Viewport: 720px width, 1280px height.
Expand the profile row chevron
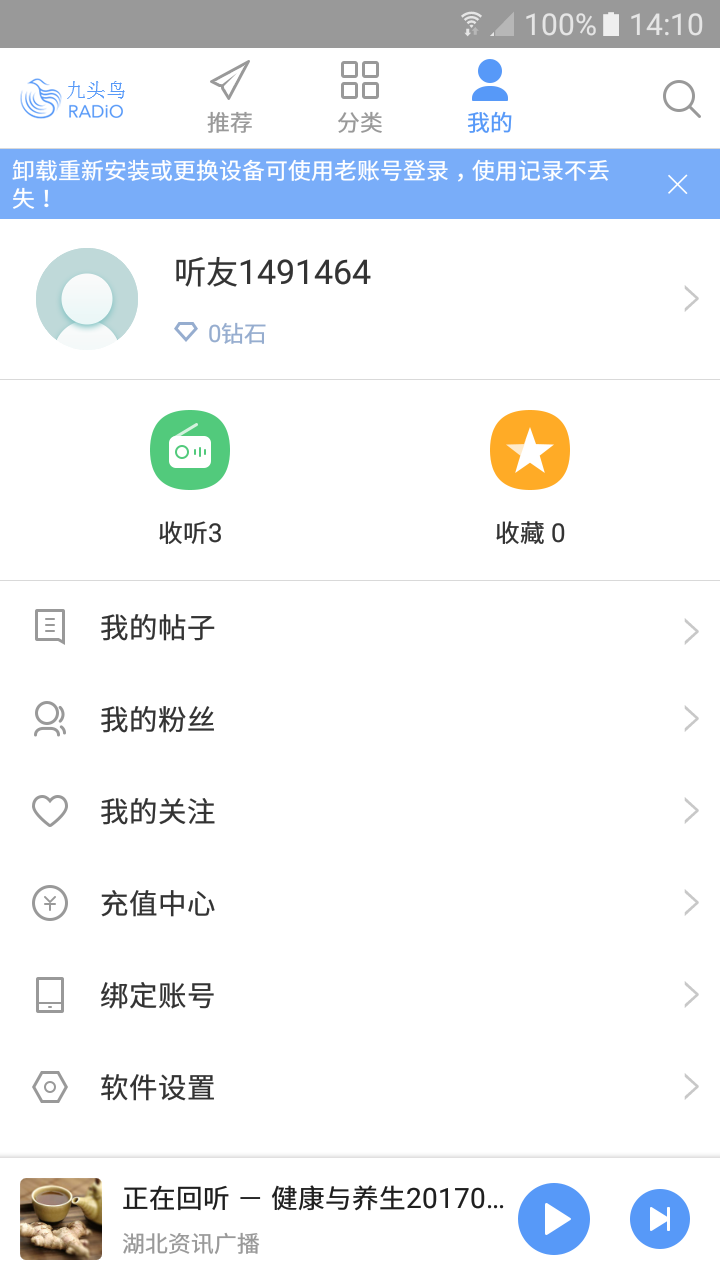[691, 298]
